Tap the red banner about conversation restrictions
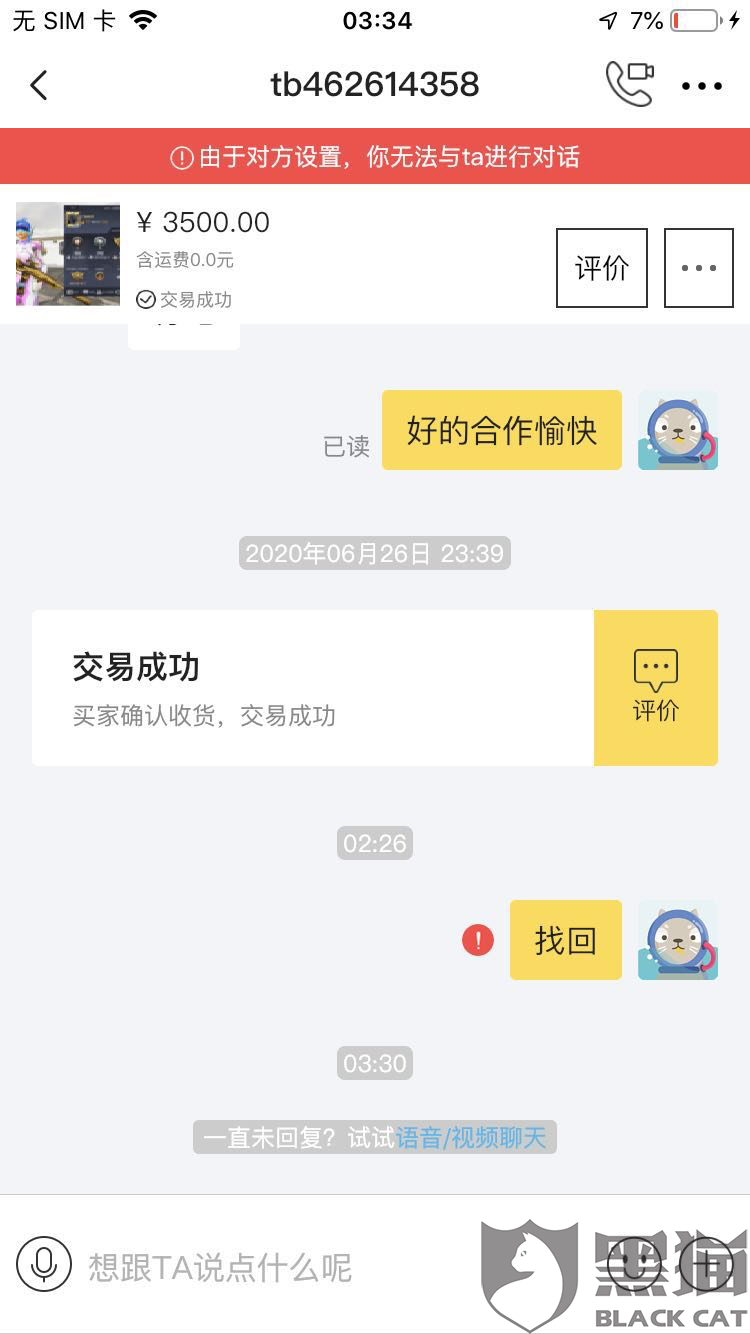Image resolution: width=750 pixels, height=1334 pixels. coord(375,156)
